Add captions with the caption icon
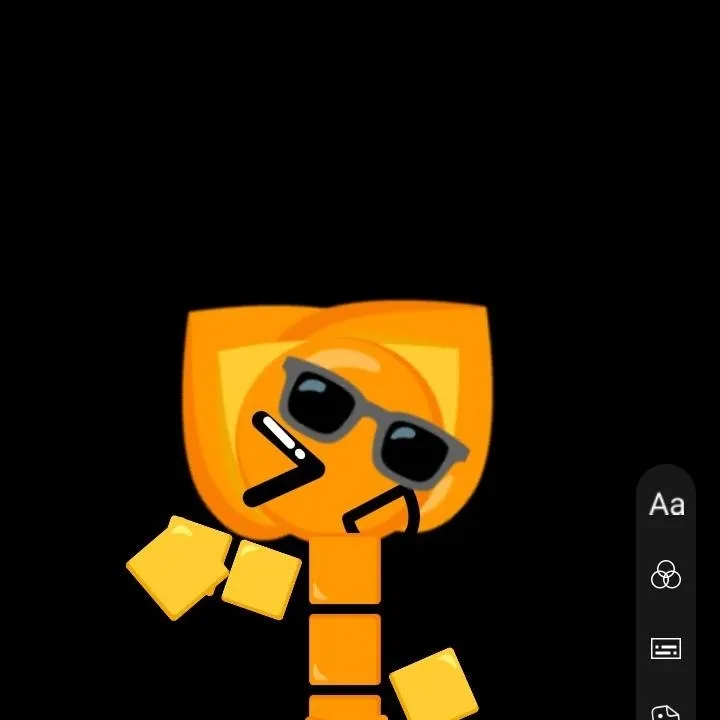Screen dimensions: 720x720 [666, 648]
